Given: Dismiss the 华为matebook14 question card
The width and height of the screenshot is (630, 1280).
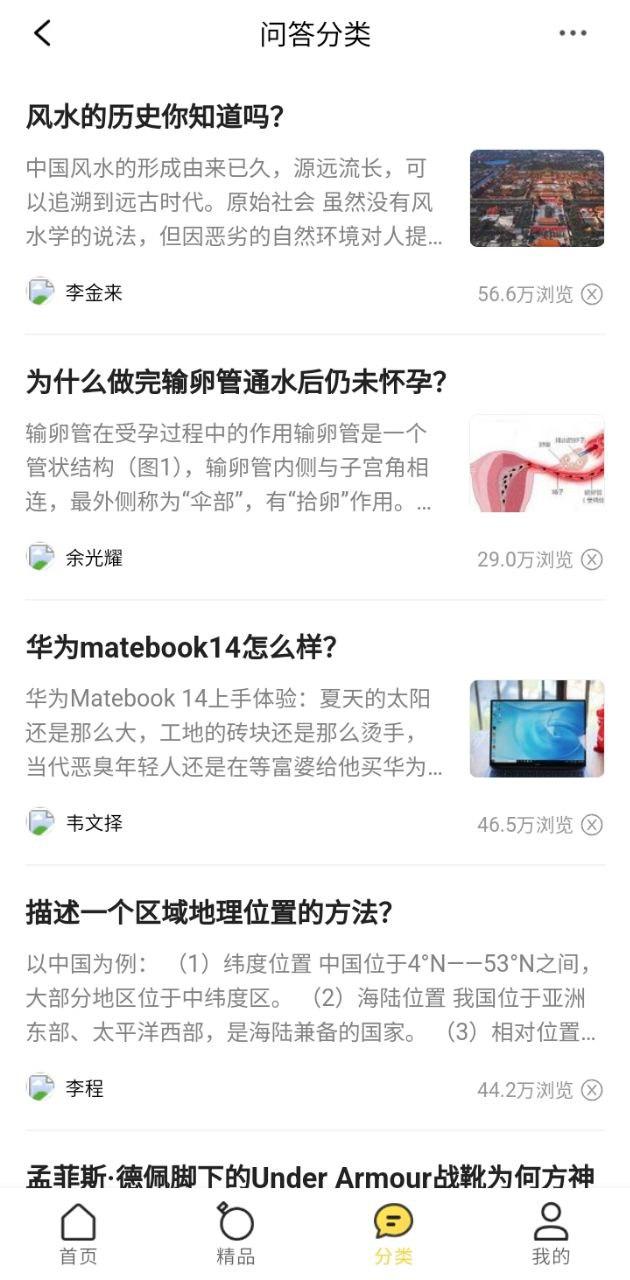Looking at the screenshot, I should tap(592, 824).
